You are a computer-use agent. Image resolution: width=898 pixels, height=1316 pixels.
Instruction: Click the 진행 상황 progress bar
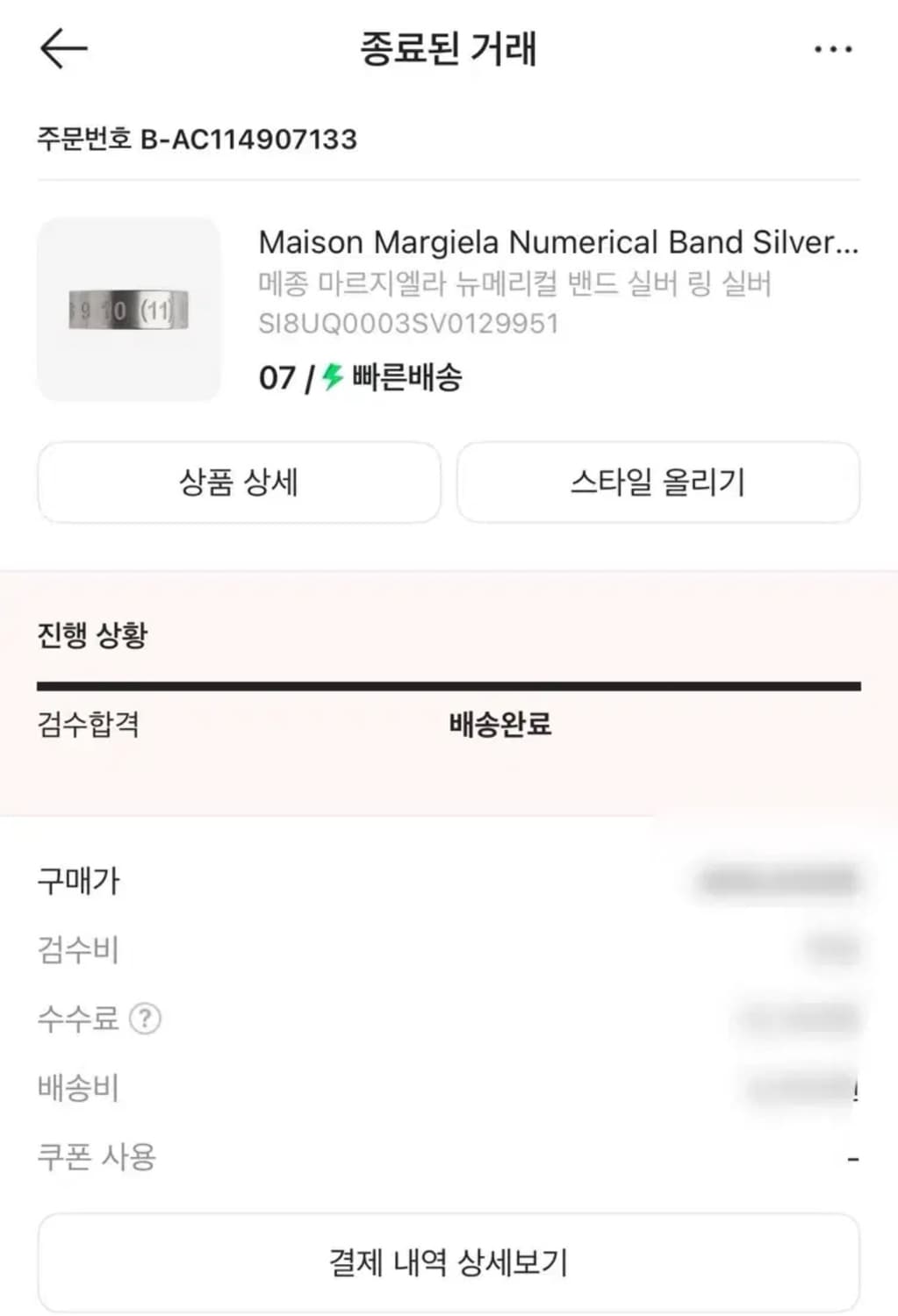pos(449,678)
